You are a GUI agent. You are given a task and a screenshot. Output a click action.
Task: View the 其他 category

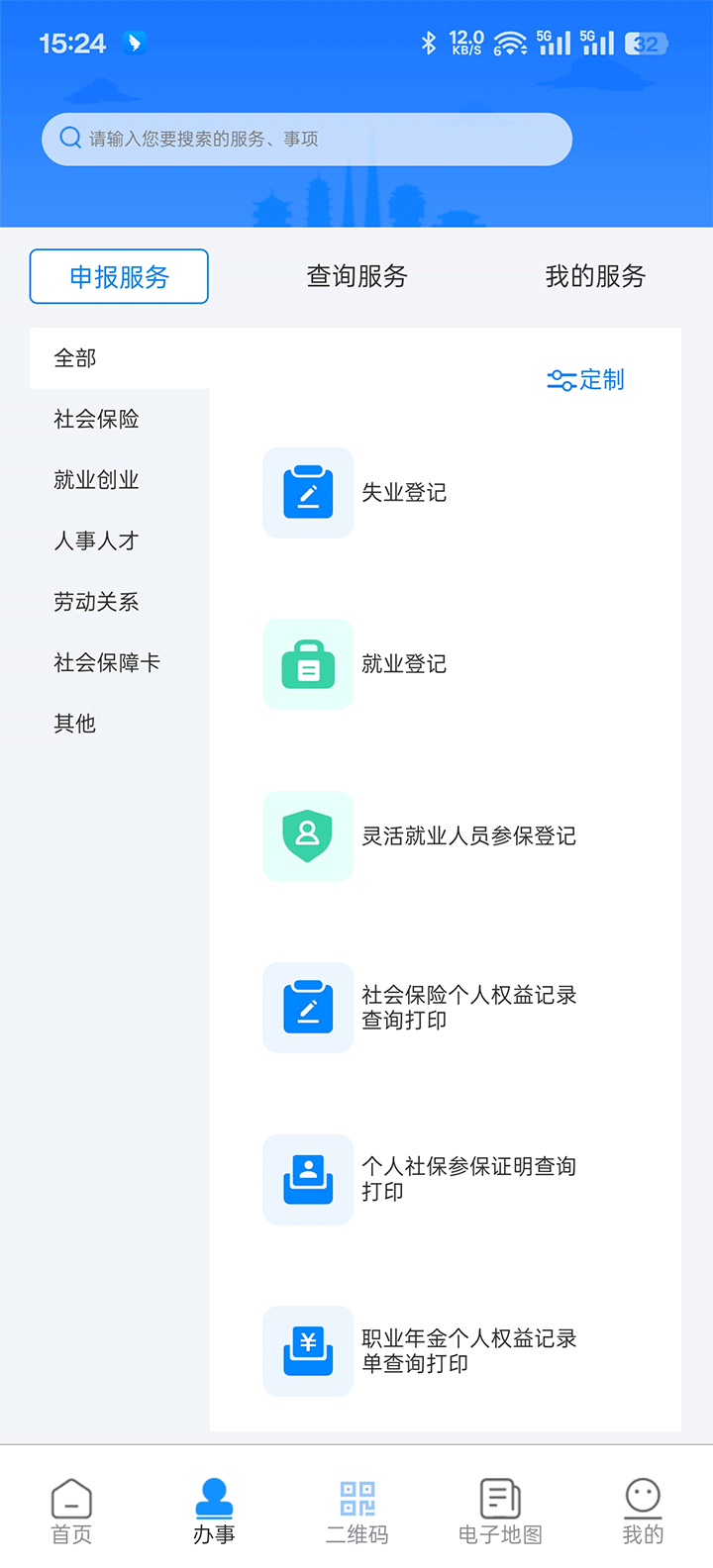click(119, 724)
